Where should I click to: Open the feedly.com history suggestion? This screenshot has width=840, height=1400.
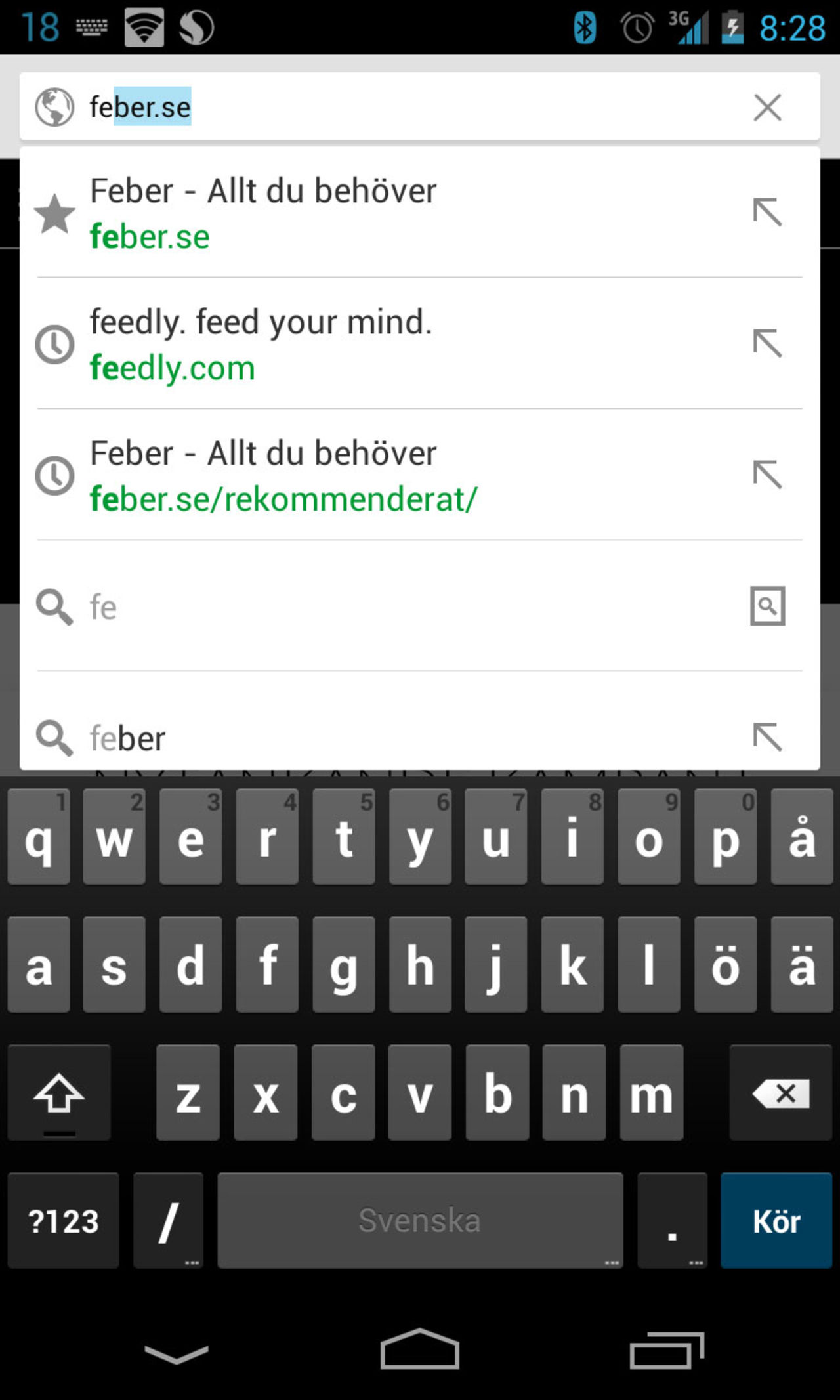point(328,344)
